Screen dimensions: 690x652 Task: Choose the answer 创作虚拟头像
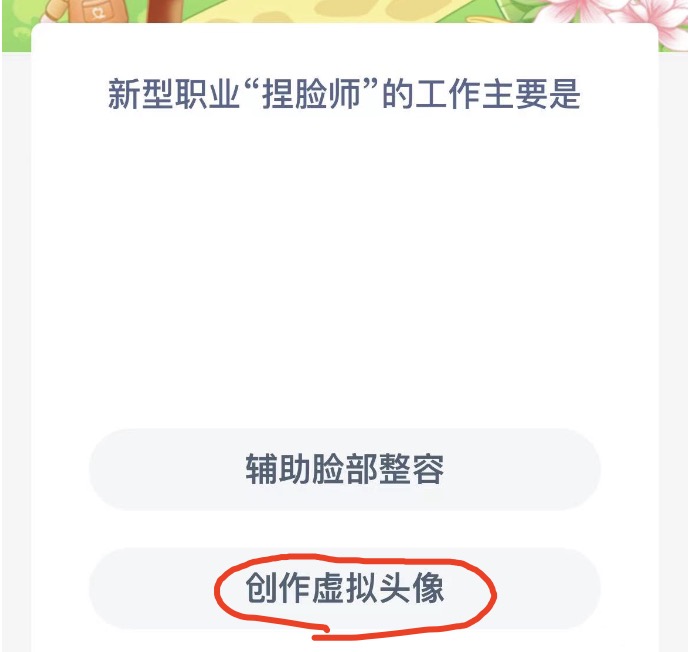point(345,589)
